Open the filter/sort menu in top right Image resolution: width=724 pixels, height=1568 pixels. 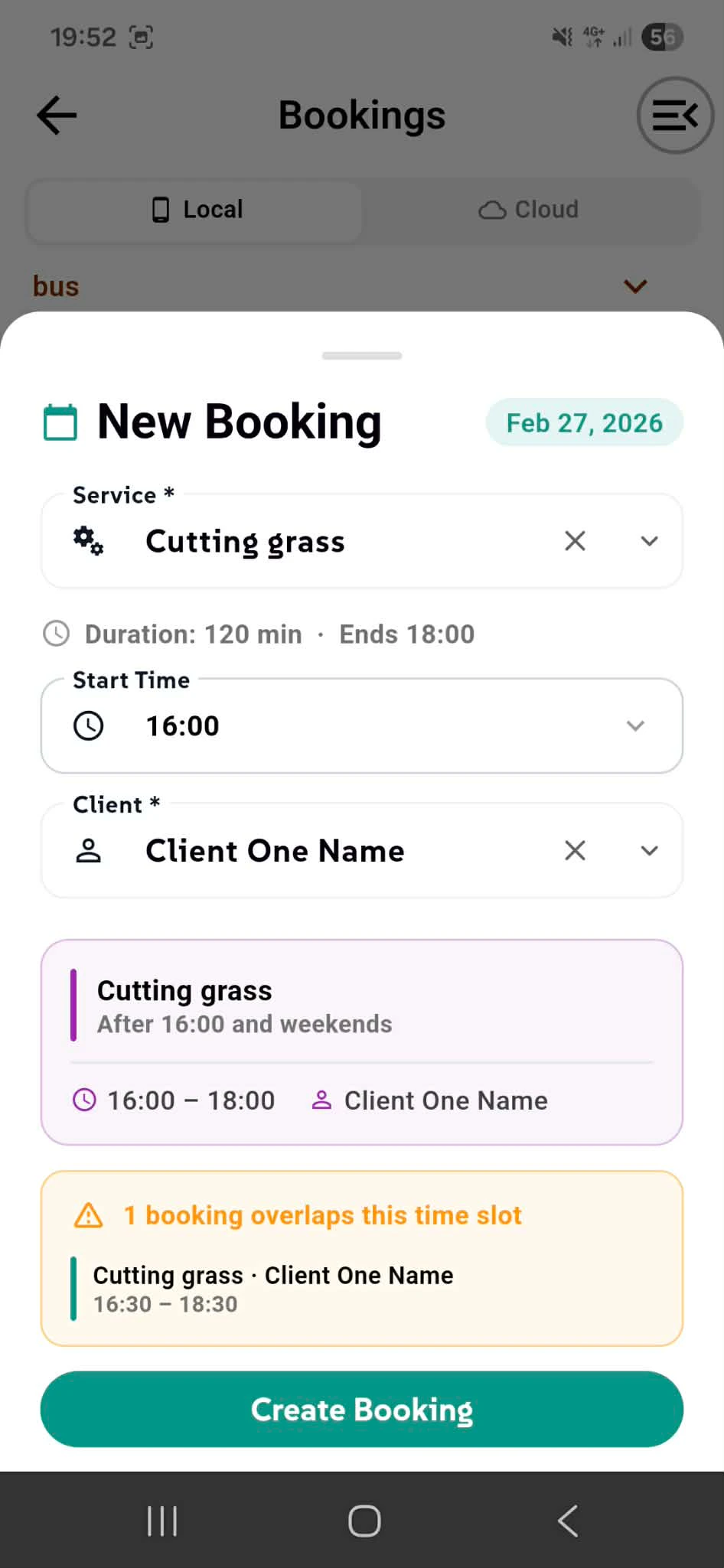(674, 116)
